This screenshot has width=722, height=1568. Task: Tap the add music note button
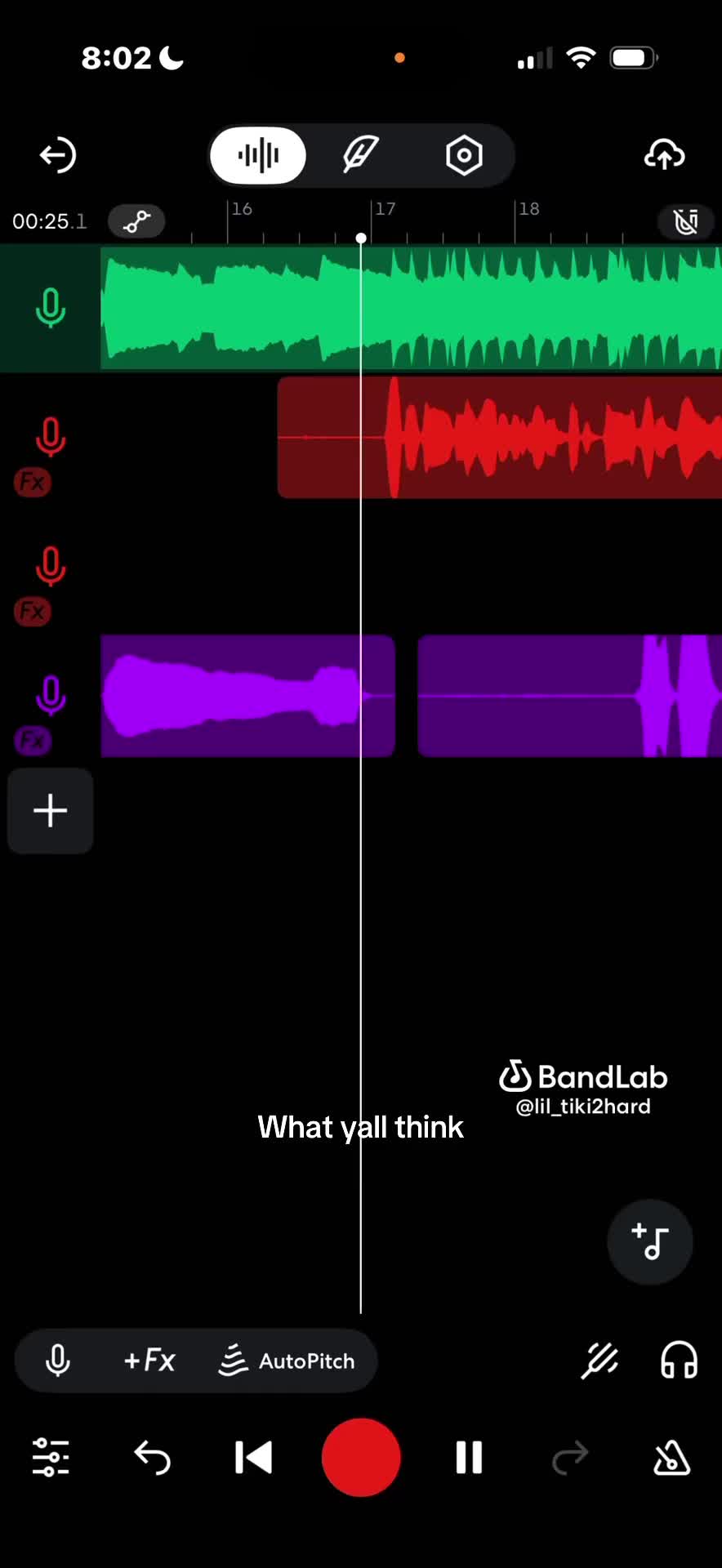[x=650, y=1241]
